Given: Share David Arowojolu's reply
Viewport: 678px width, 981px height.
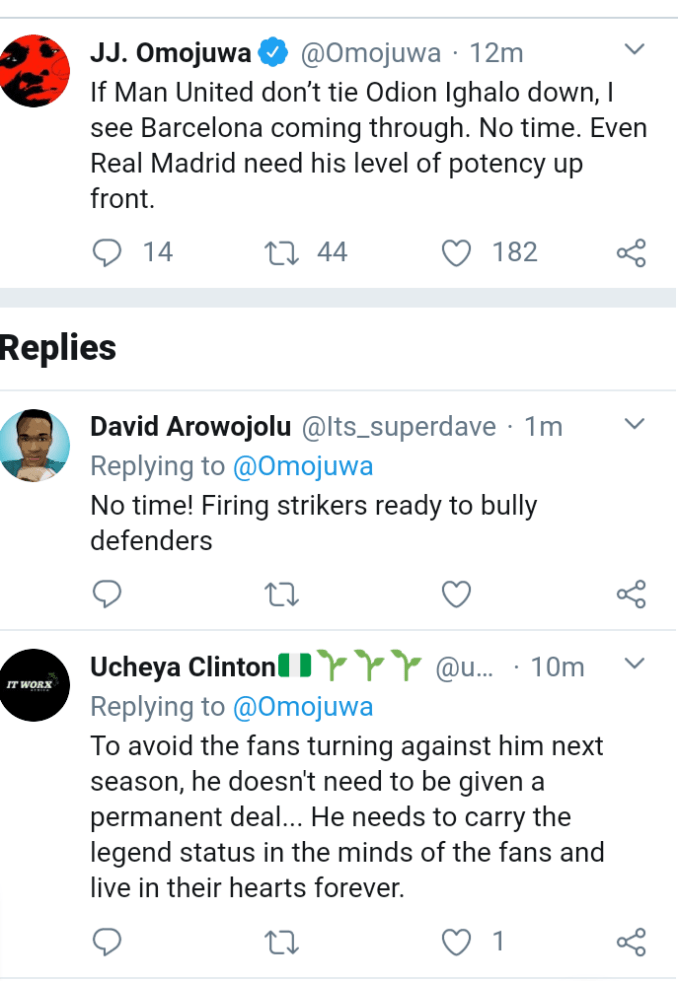Looking at the screenshot, I should point(632,595).
